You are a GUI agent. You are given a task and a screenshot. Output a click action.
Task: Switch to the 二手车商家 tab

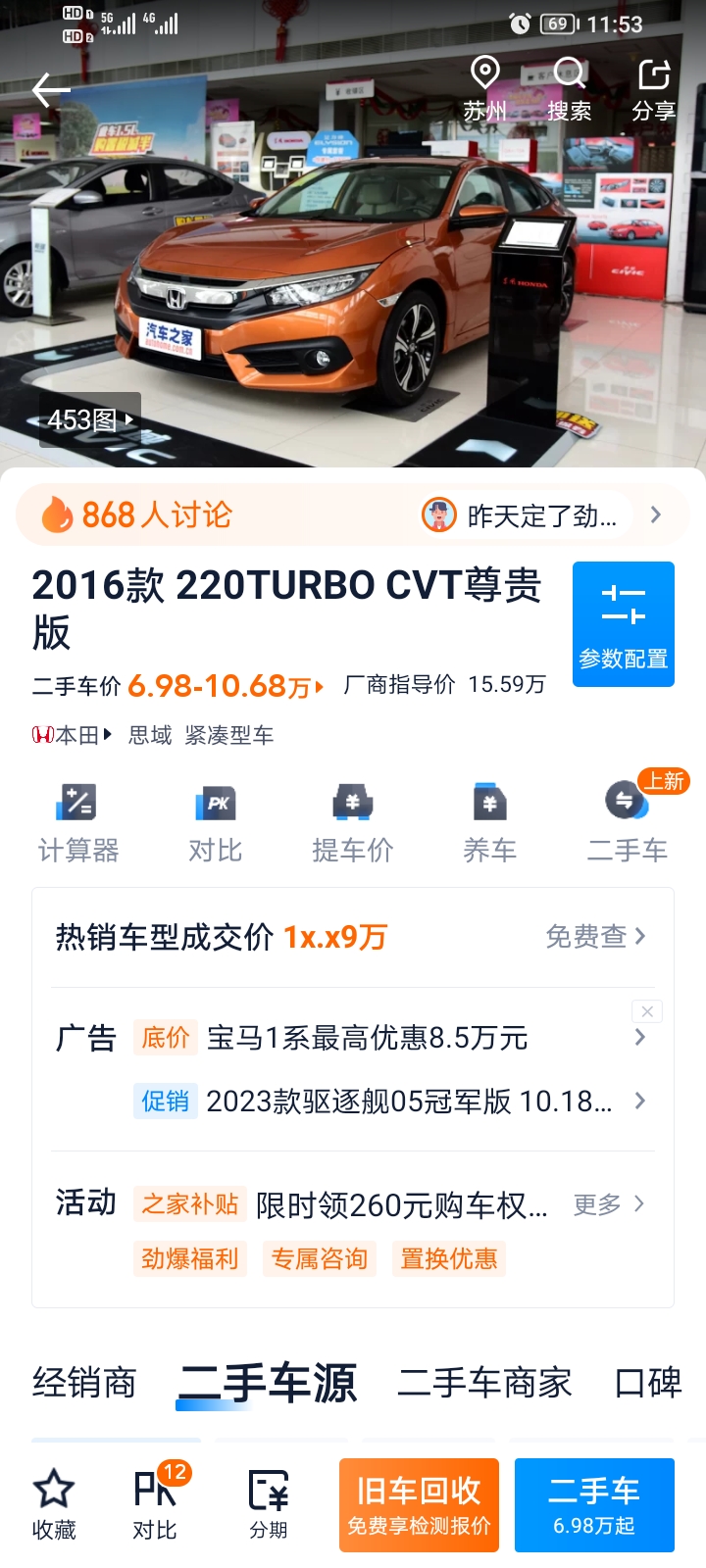(x=484, y=1383)
